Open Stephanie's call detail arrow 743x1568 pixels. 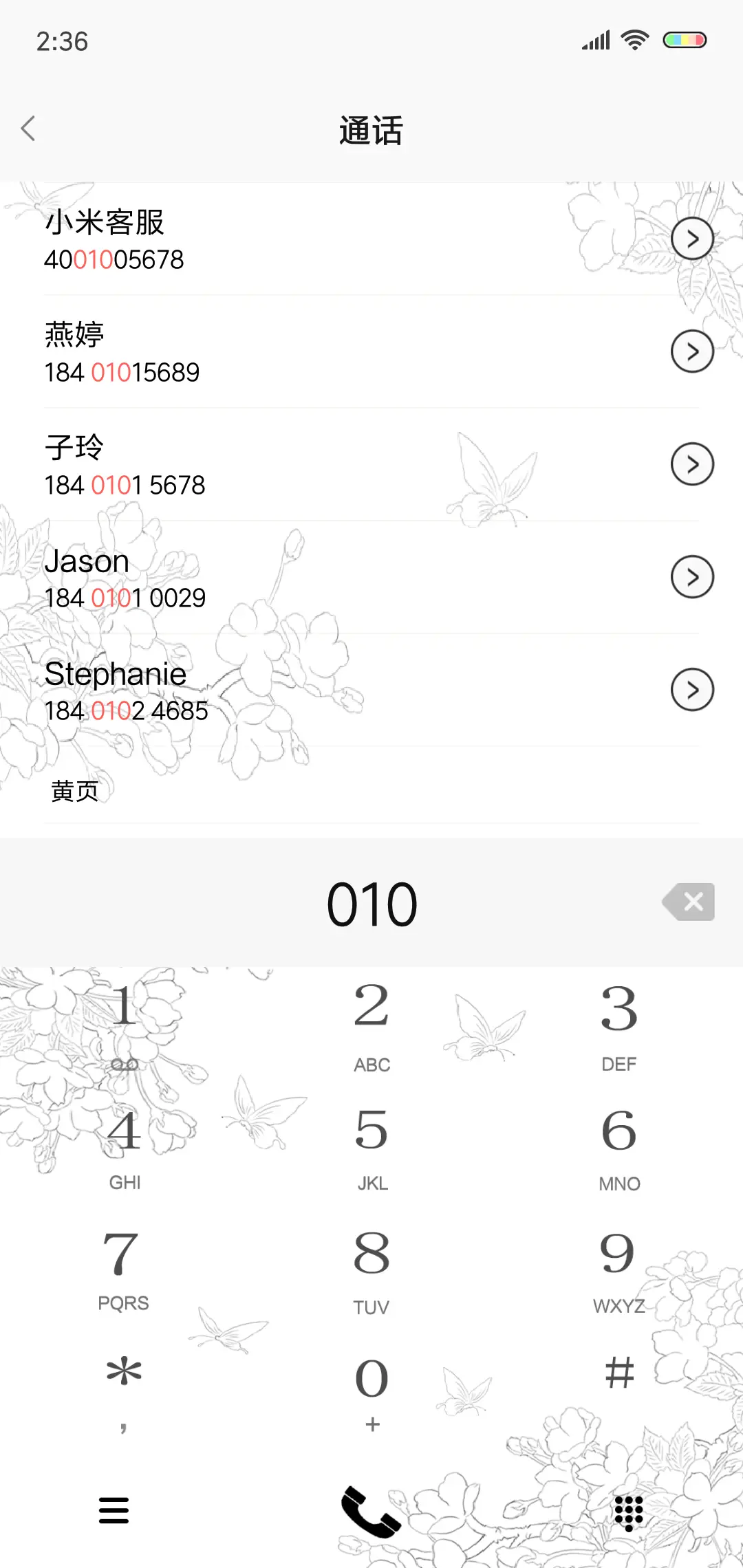[x=692, y=689]
